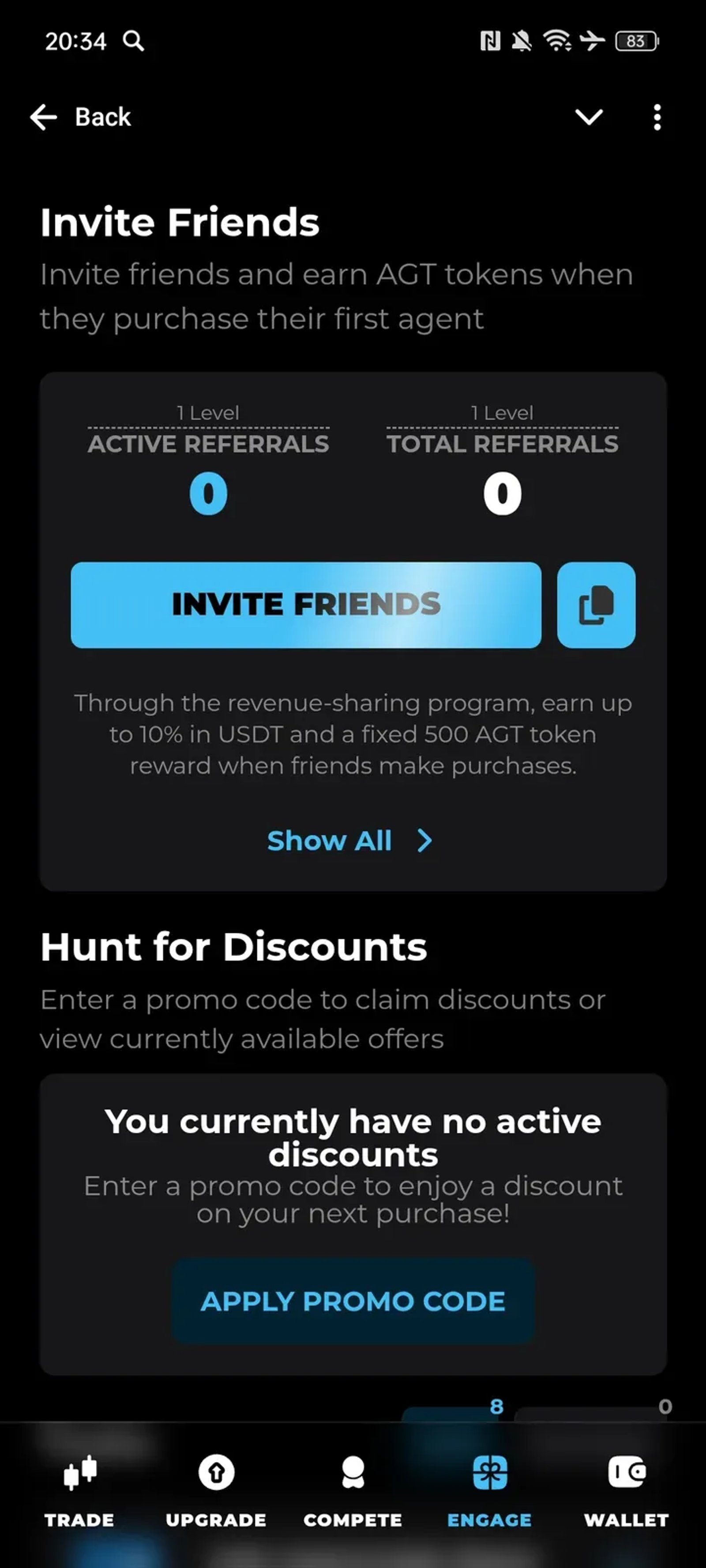Viewport: 706px width, 1568px height.
Task: Toggle notification mute in status bar
Action: coord(521,41)
